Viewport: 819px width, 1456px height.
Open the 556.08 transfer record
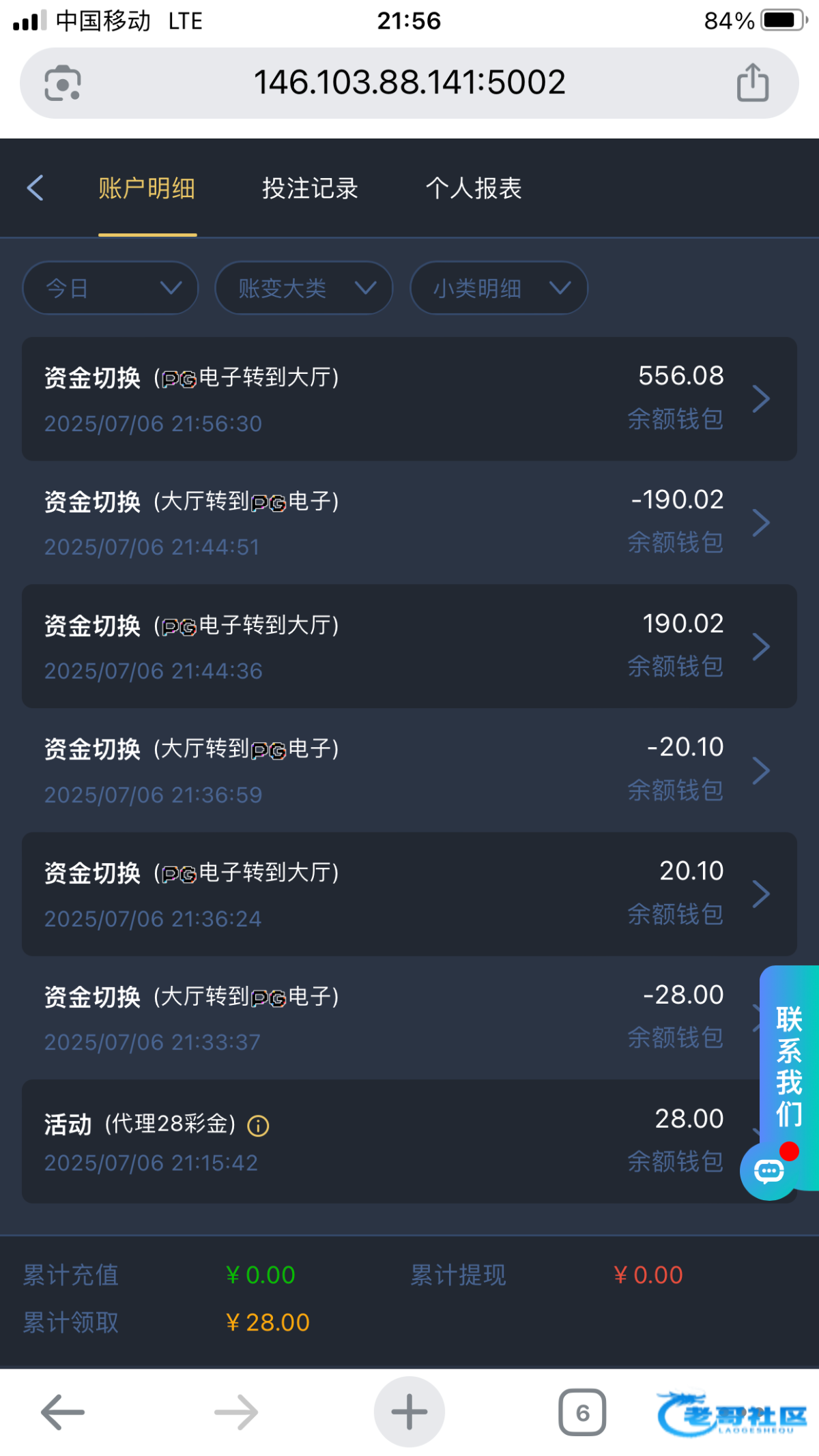pyautogui.click(x=409, y=399)
